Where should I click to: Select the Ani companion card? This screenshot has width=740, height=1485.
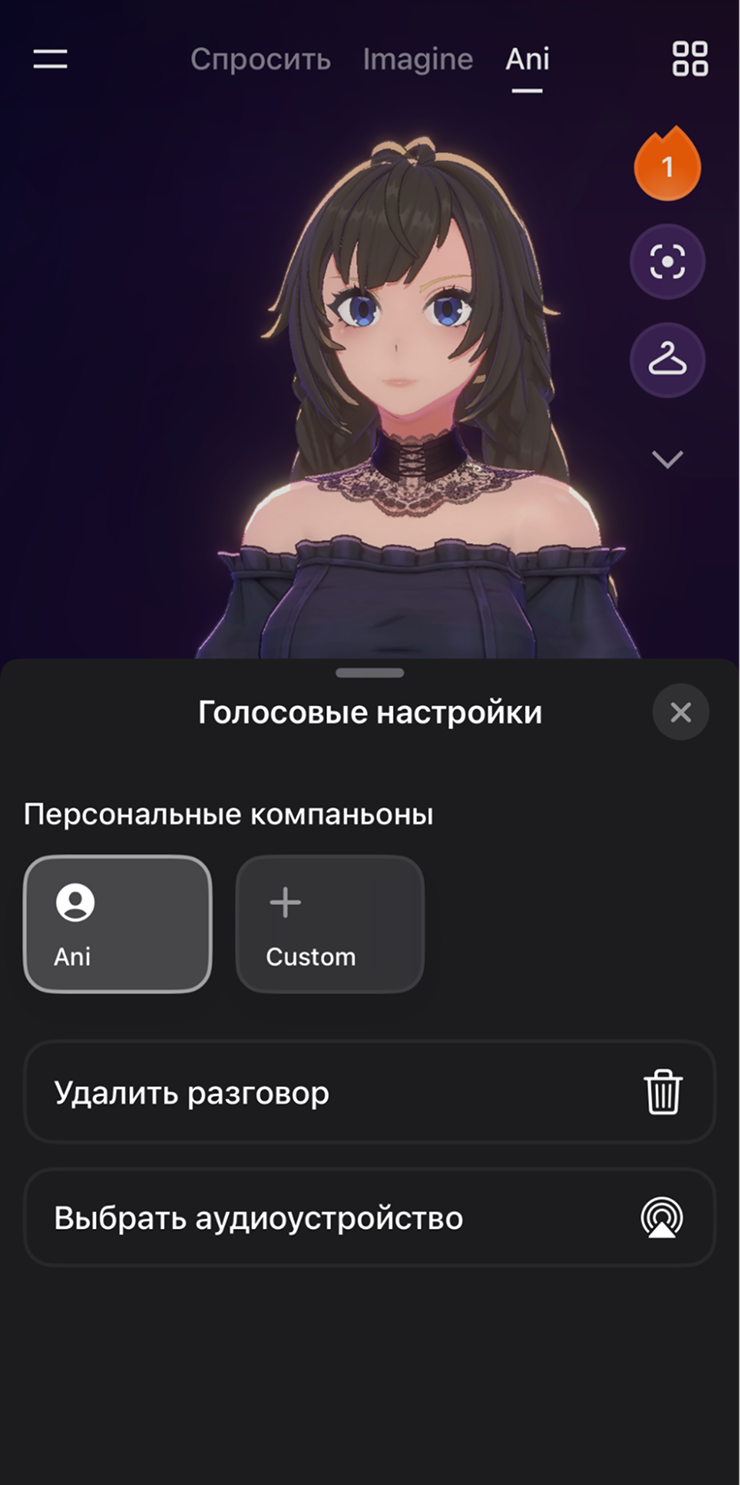point(117,924)
